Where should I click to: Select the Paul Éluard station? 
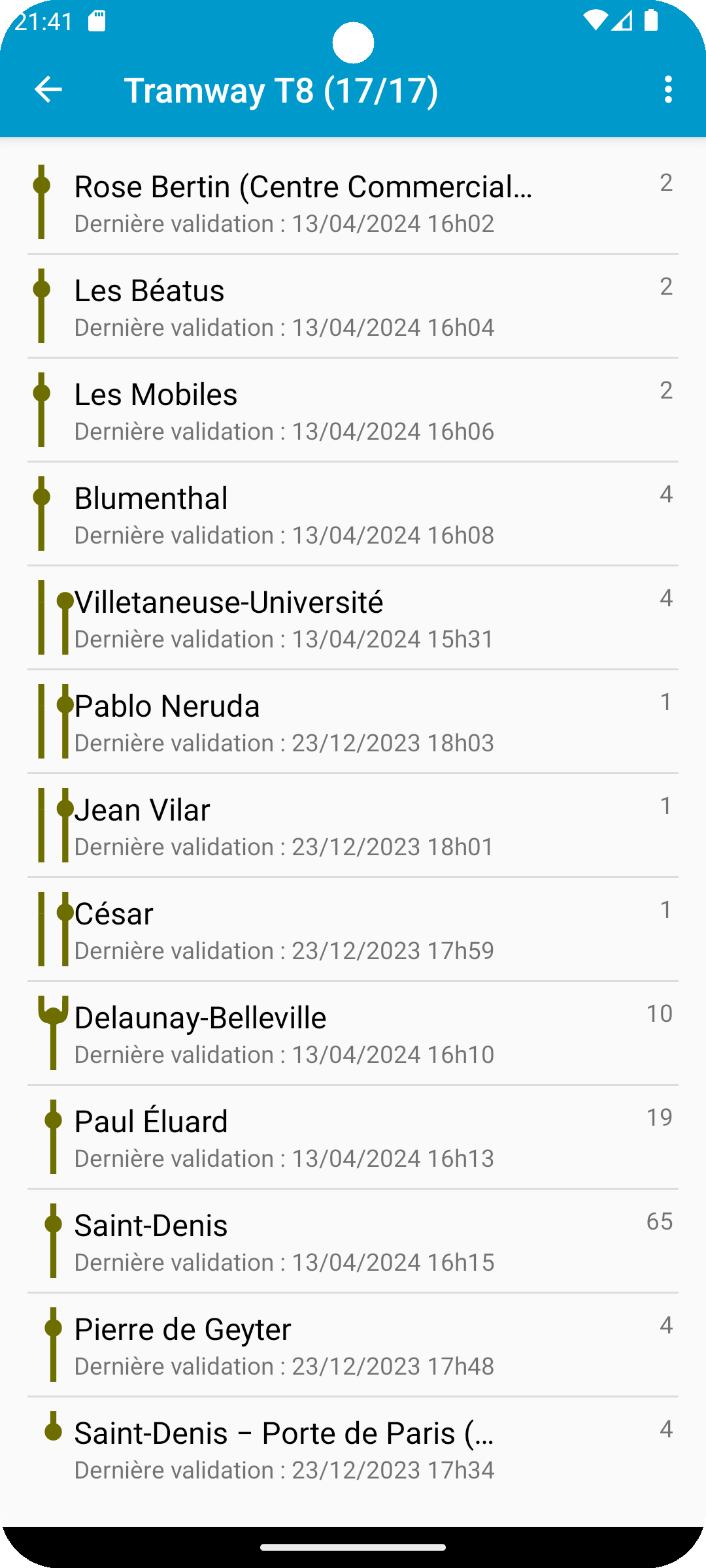(353, 1137)
